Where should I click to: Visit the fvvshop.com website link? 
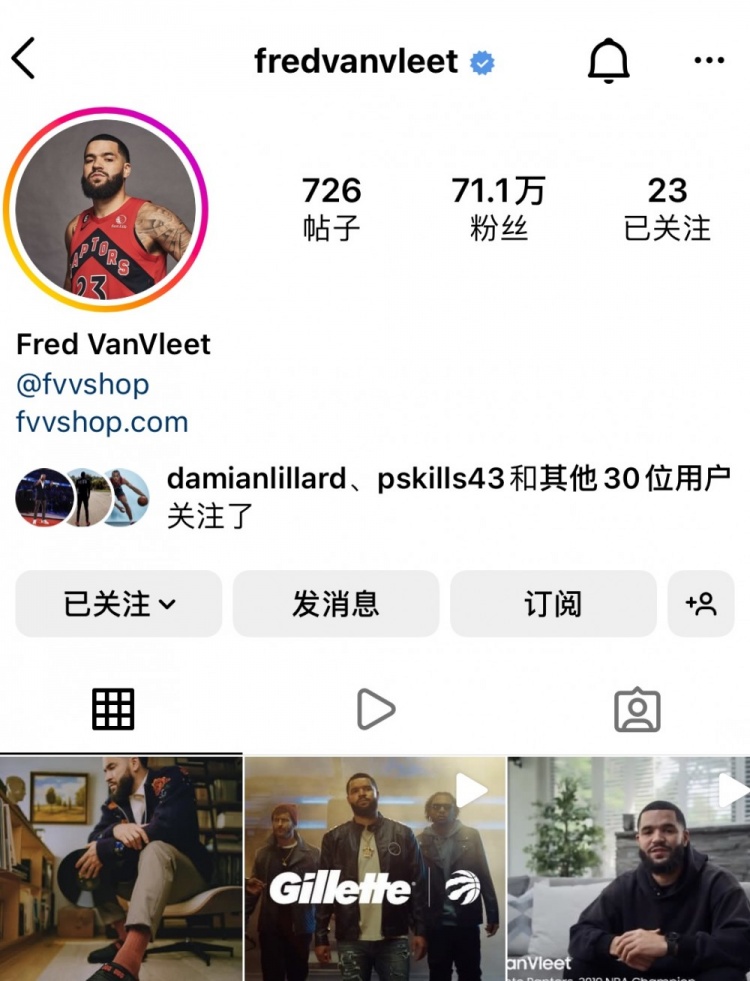102,422
